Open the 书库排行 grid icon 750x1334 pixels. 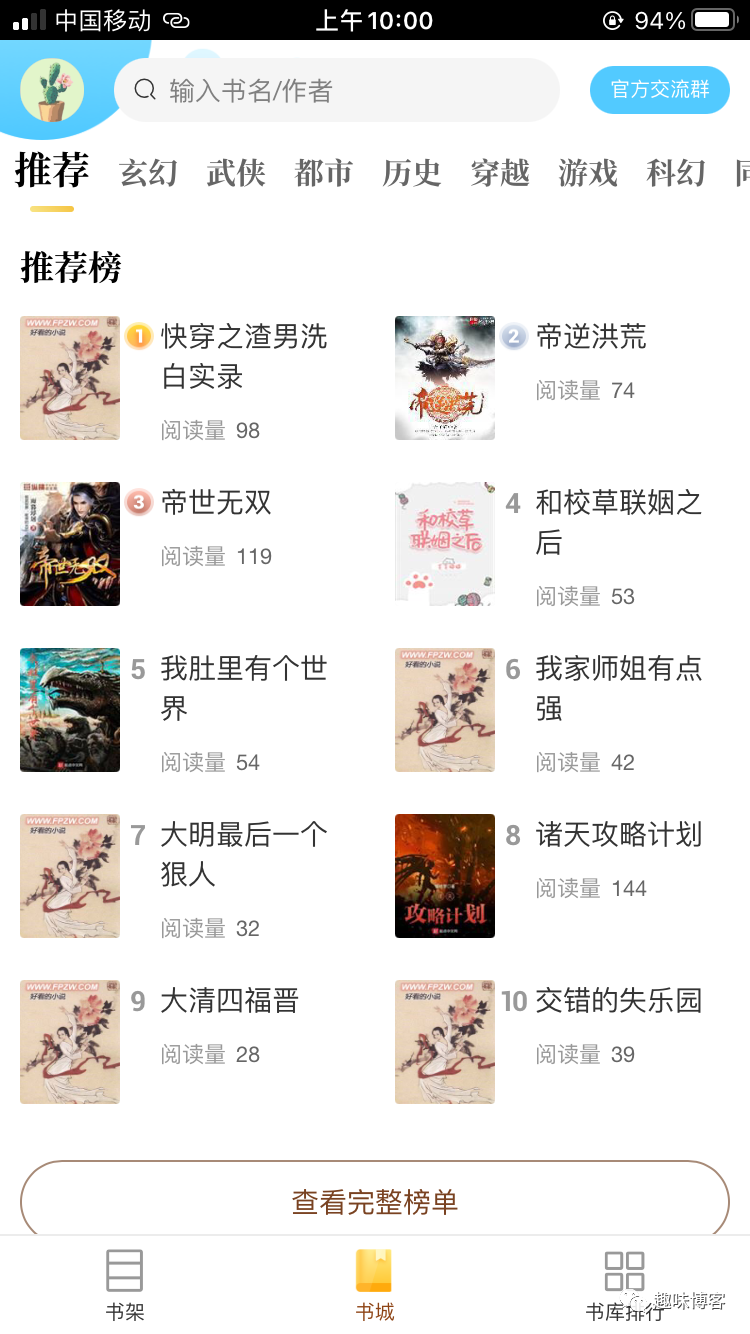[625, 1270]
